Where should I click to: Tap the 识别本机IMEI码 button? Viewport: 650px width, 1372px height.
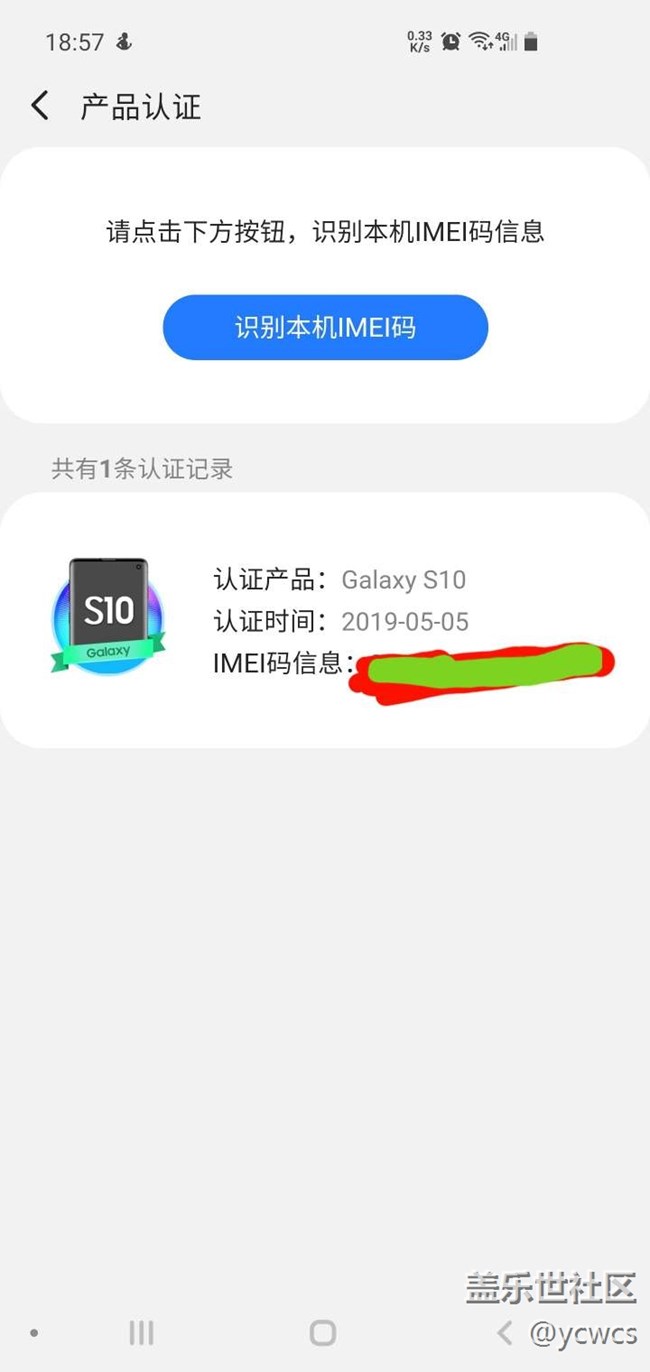325,327
